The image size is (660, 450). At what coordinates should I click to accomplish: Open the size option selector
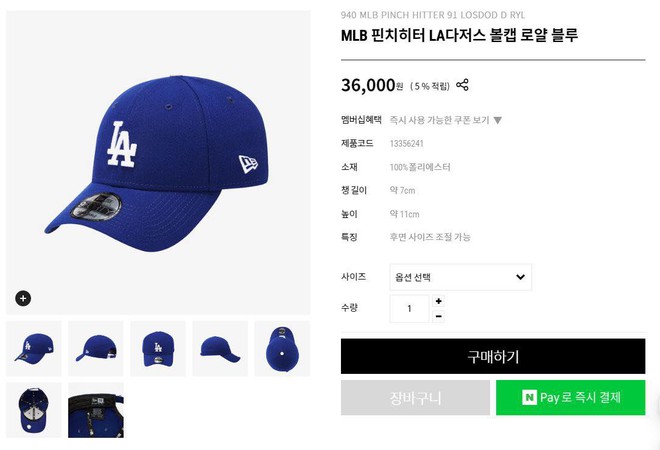460,277
